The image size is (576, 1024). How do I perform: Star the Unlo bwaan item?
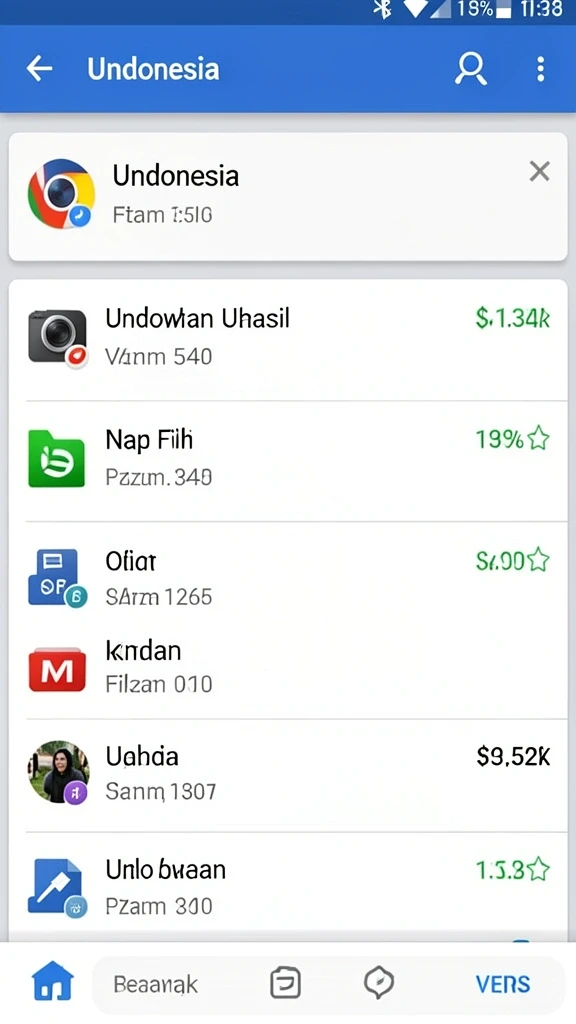[539, 869]
